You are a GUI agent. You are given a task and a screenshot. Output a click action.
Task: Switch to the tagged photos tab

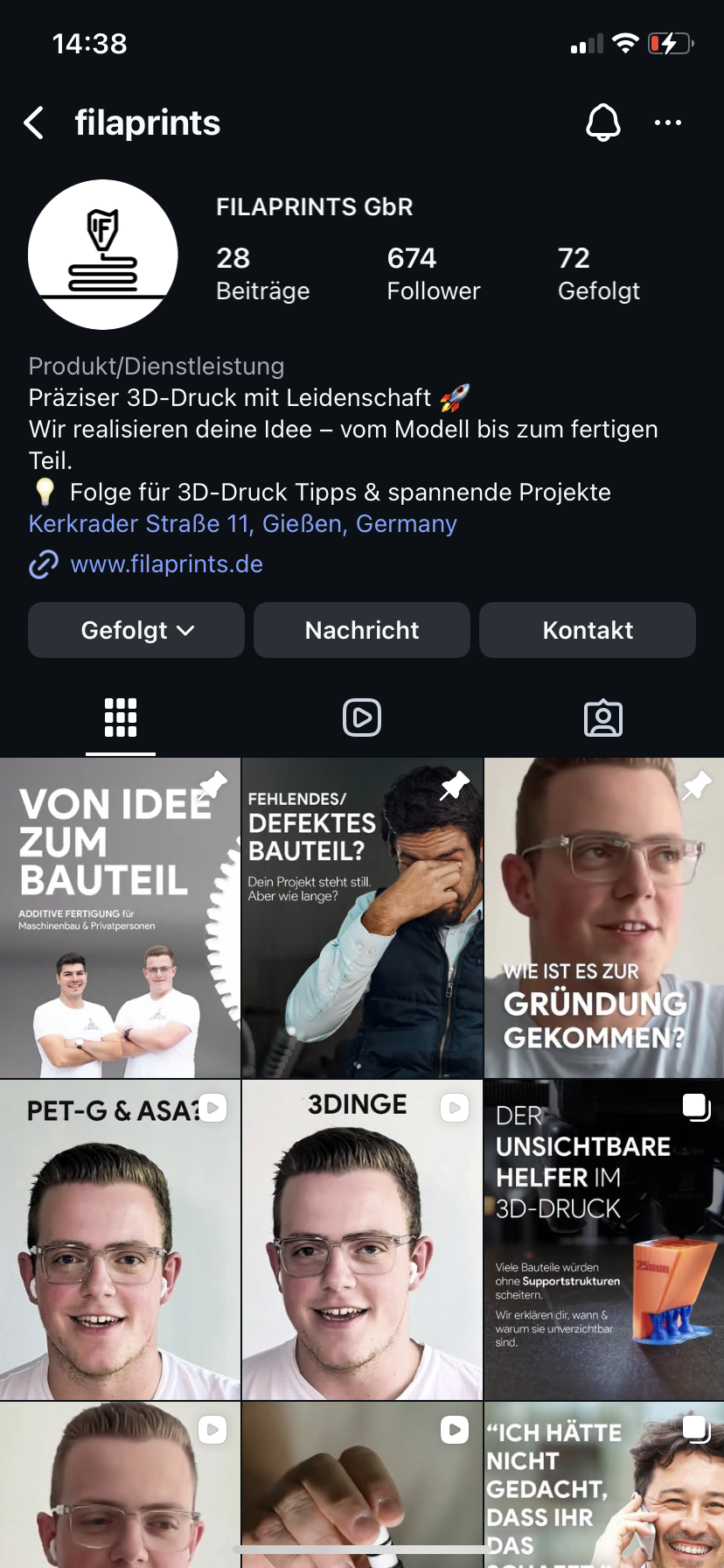(603, 717)
